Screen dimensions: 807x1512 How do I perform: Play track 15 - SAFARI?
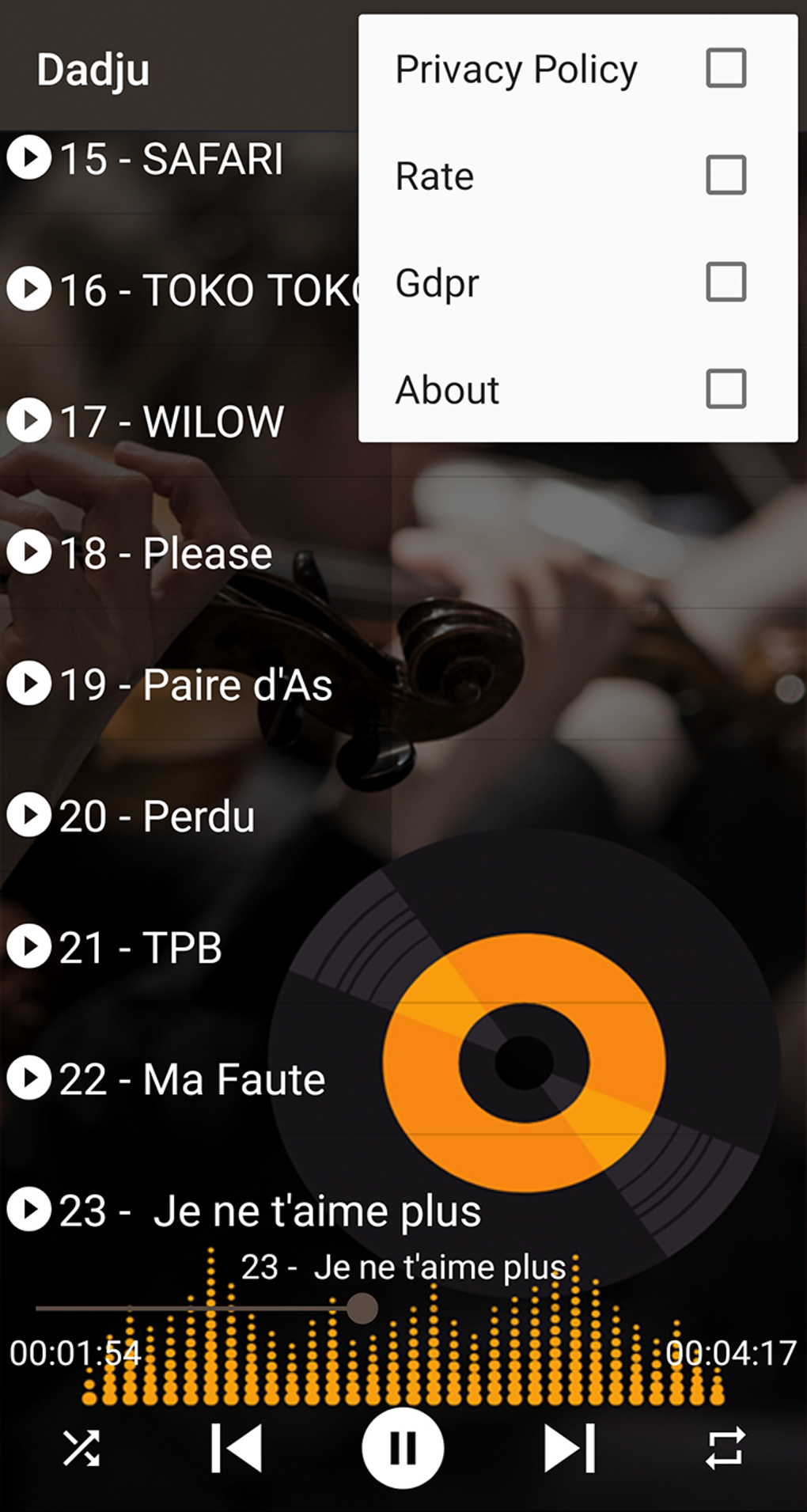point(179,158)
